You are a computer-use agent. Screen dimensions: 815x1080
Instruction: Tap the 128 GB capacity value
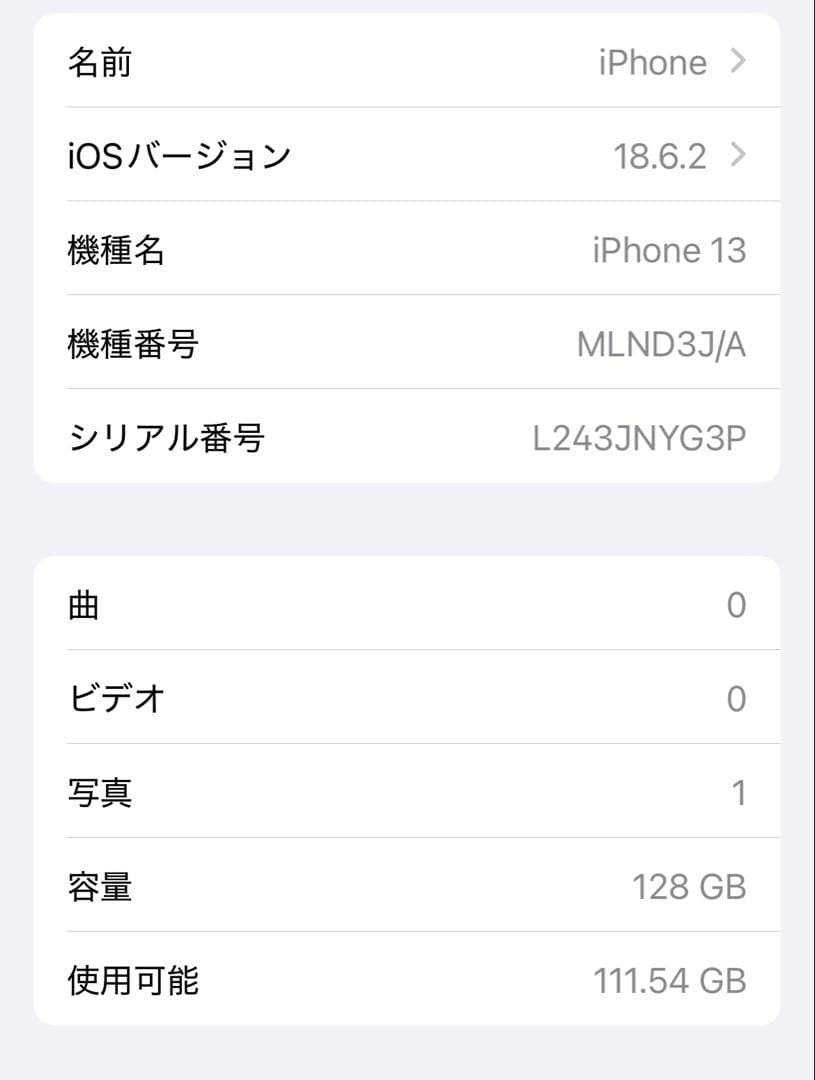pyautogui.click(x=689, y=887)
